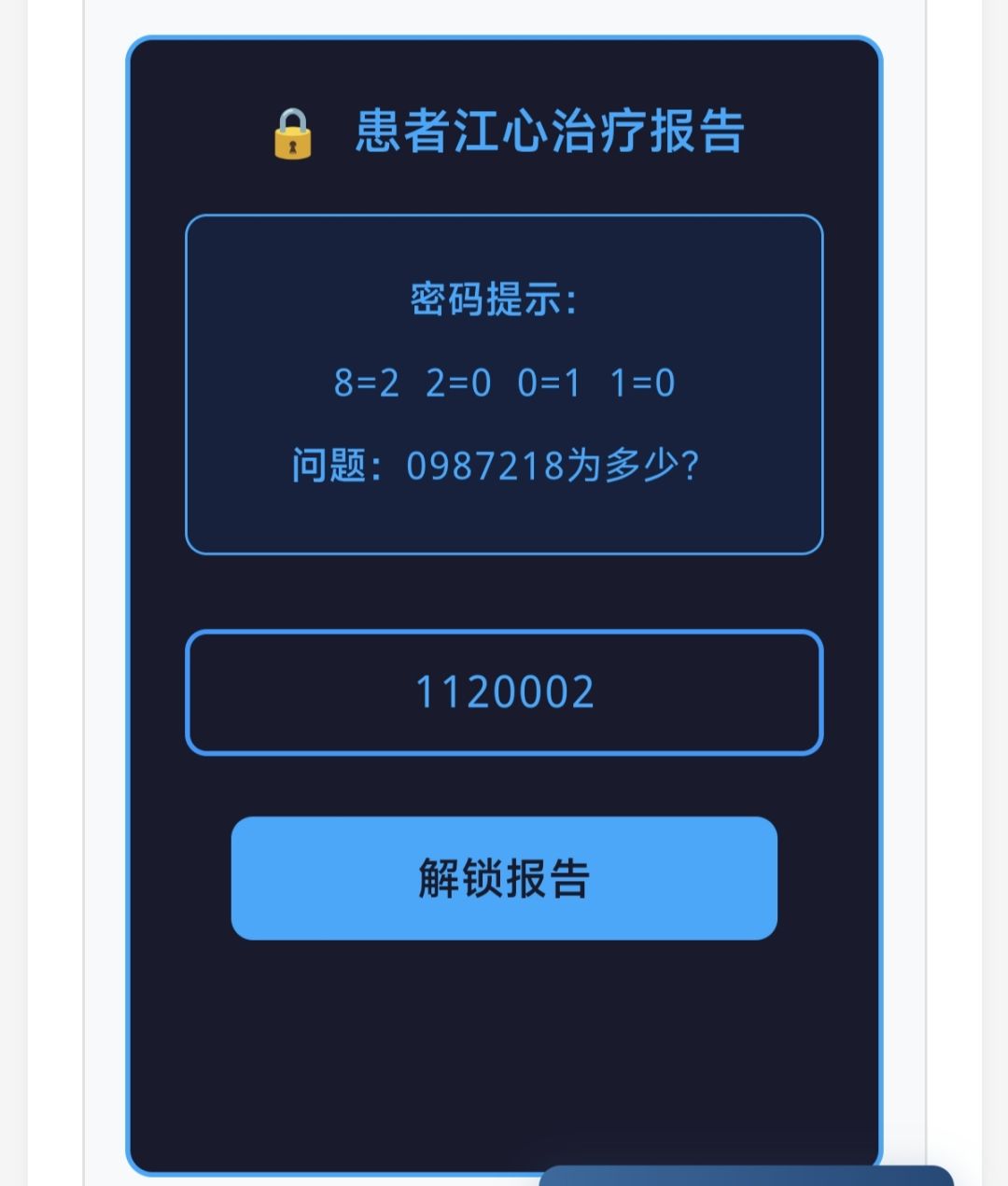Image resolution: width=1008 pixels, height=1186 pixels.
Task: Click the hint line 8=2 2=0 0=1 1=0
Action: [x=504, y=383]
